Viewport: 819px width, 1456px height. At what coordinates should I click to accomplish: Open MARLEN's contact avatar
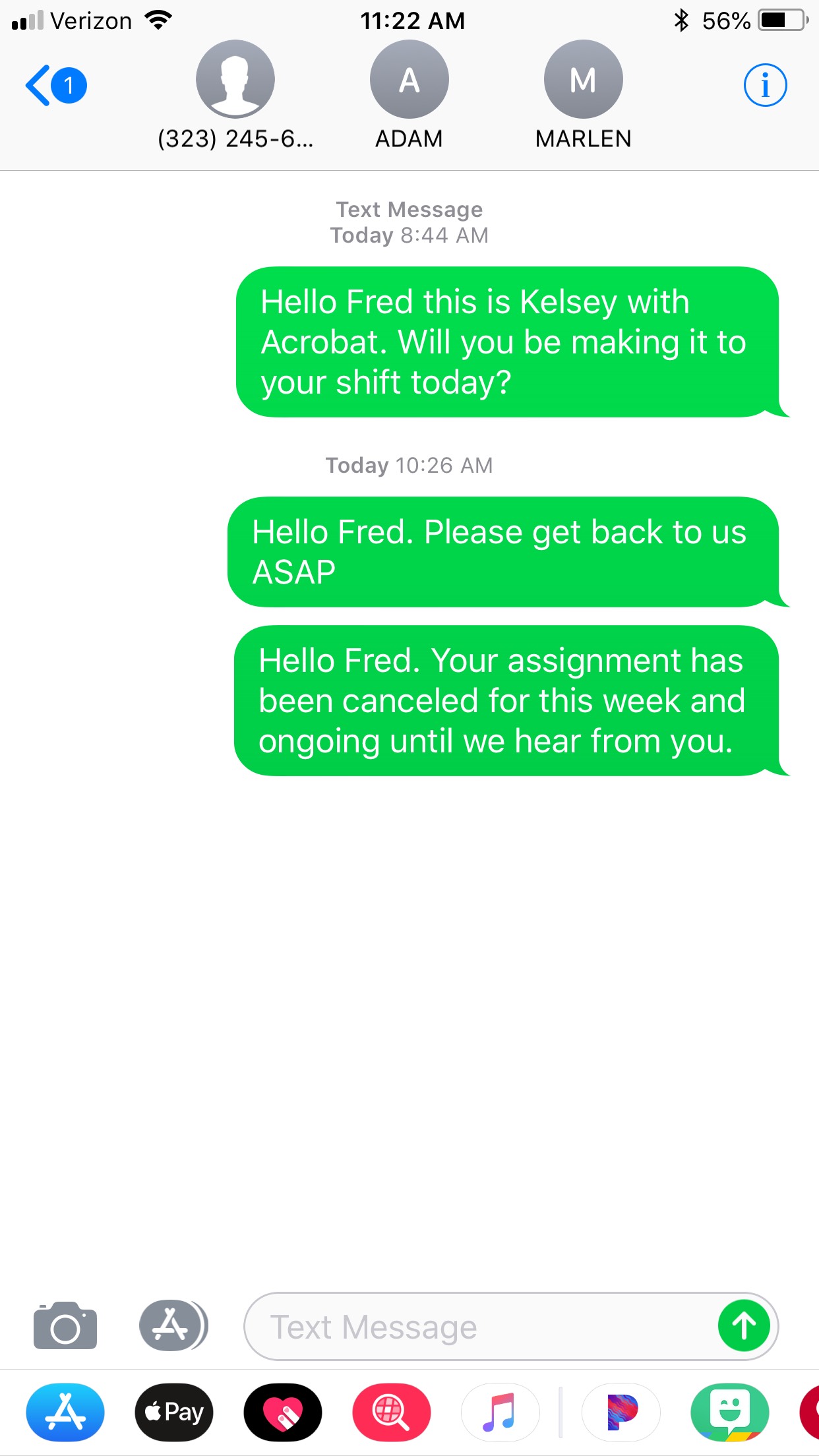tap(583, 80)
